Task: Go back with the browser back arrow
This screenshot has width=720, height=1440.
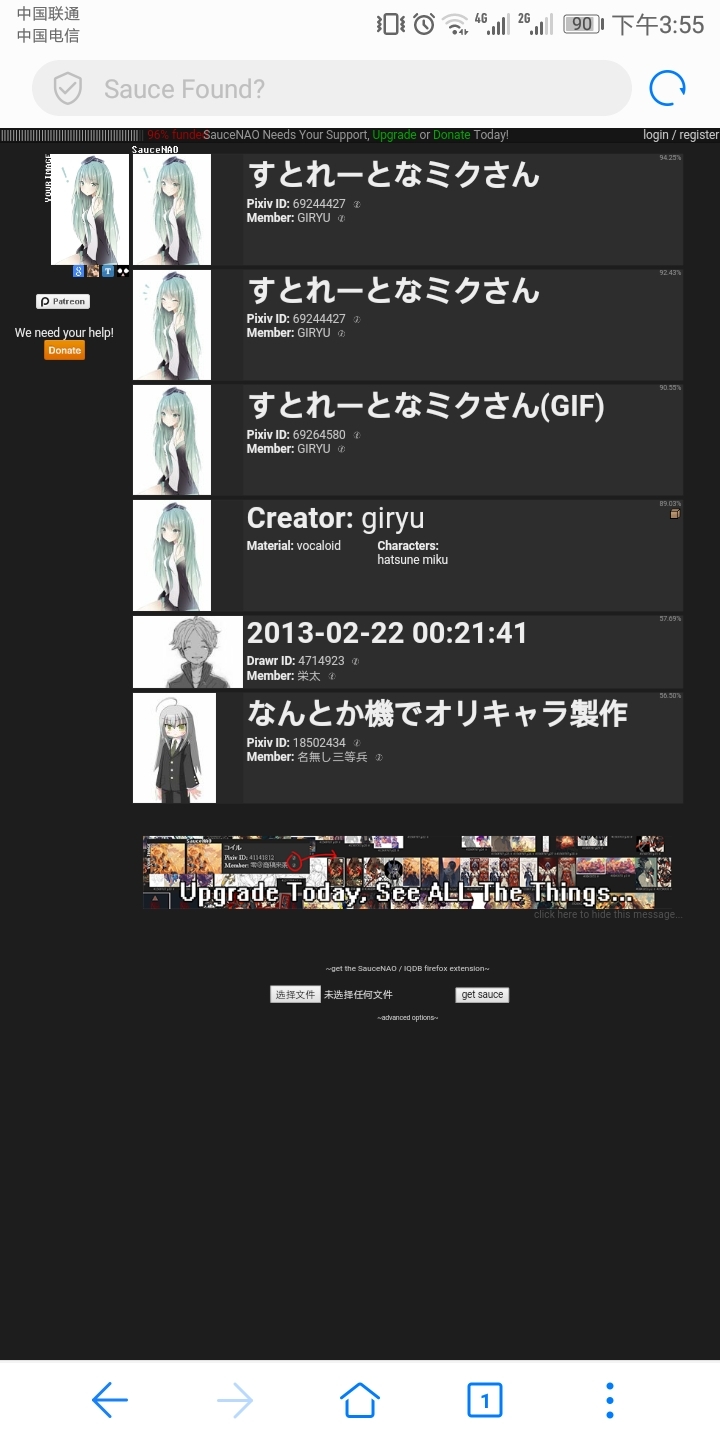Action: pyautogui.click(x=110, y=1400)
